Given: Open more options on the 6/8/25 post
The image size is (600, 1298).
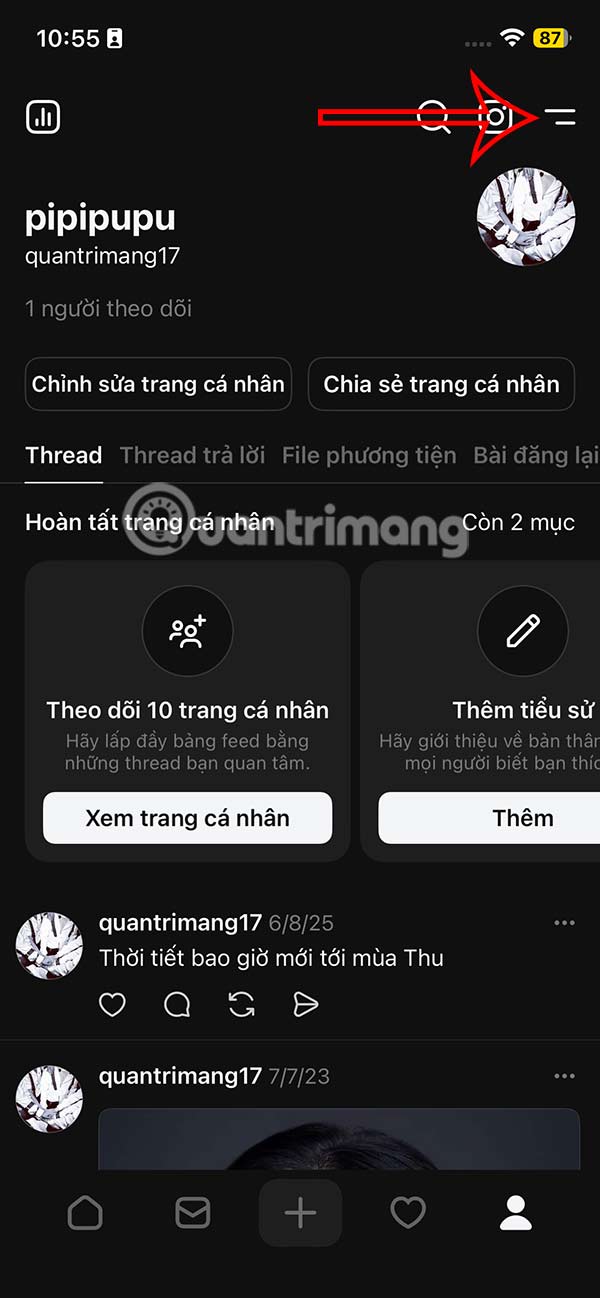Looking at the screenshot, I should tap(564, 923).
